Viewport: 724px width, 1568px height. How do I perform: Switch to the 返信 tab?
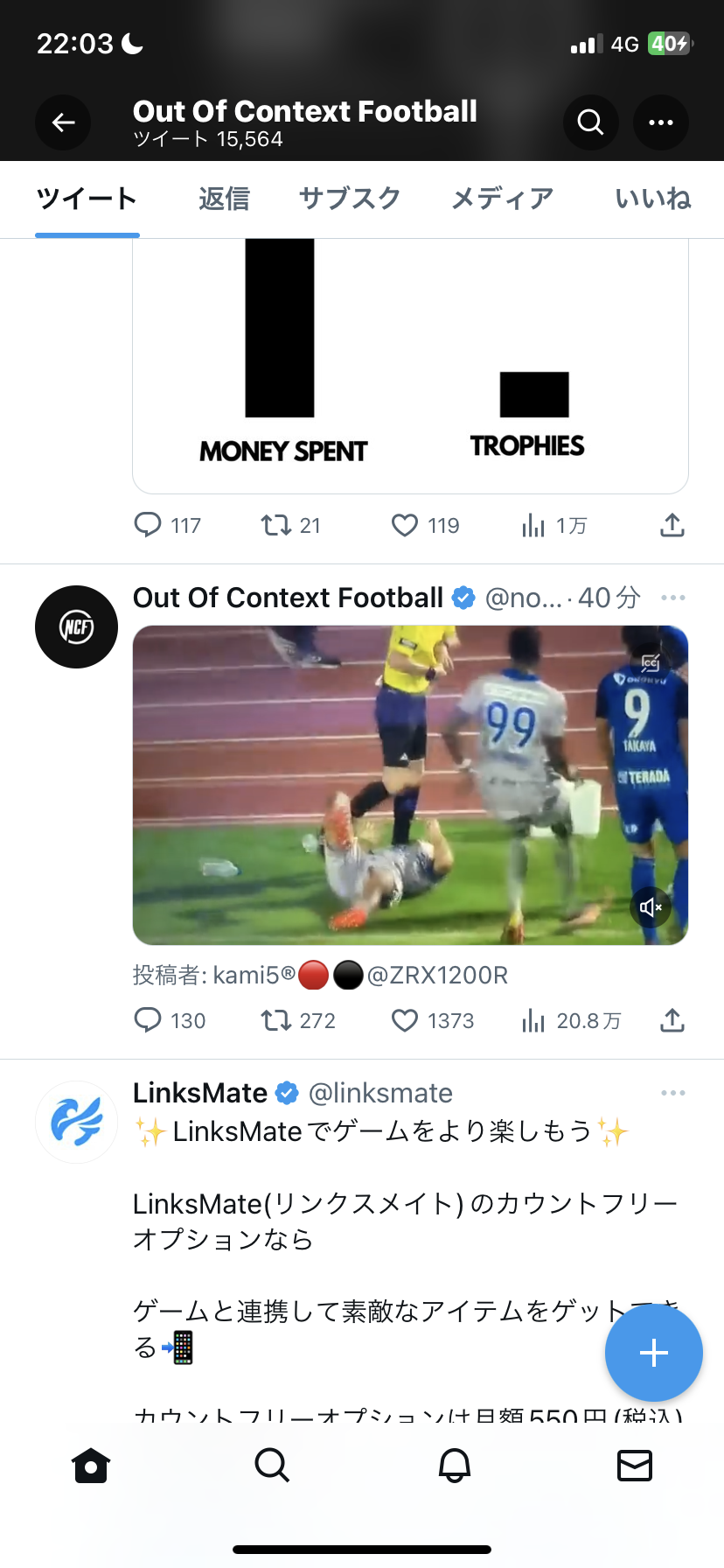(224, 199)
